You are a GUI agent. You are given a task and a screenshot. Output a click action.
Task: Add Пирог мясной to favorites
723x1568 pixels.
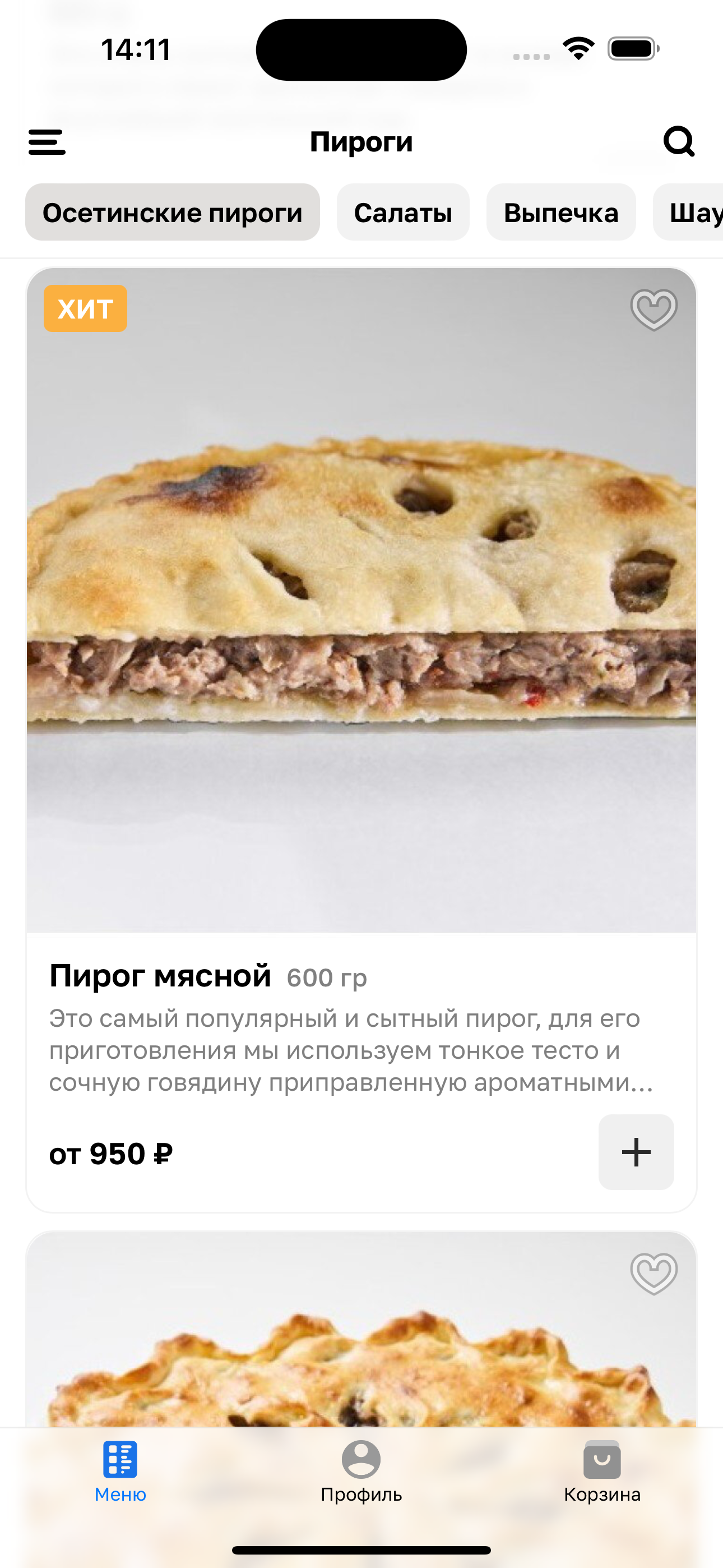click(x=654, y=309)
